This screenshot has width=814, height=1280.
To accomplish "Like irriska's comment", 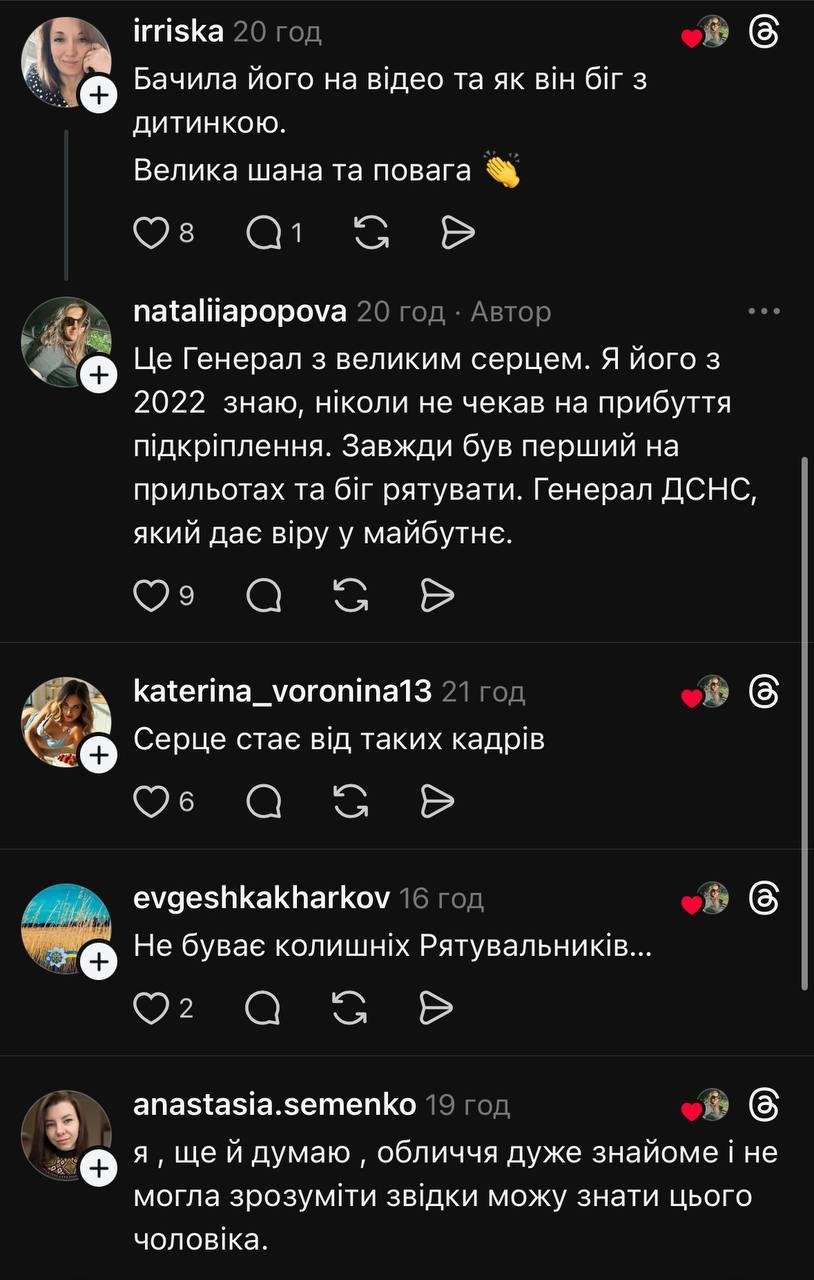I will [150, 233].
